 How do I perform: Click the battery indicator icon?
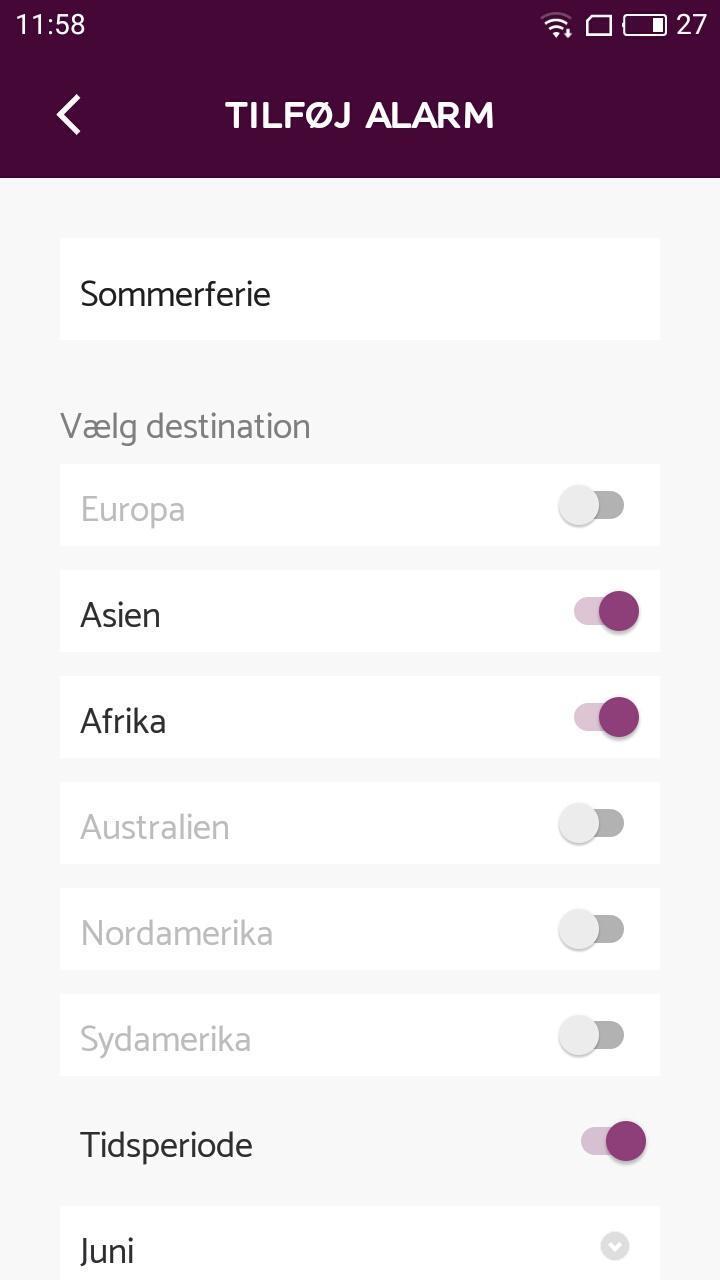[x=644, y=26]
